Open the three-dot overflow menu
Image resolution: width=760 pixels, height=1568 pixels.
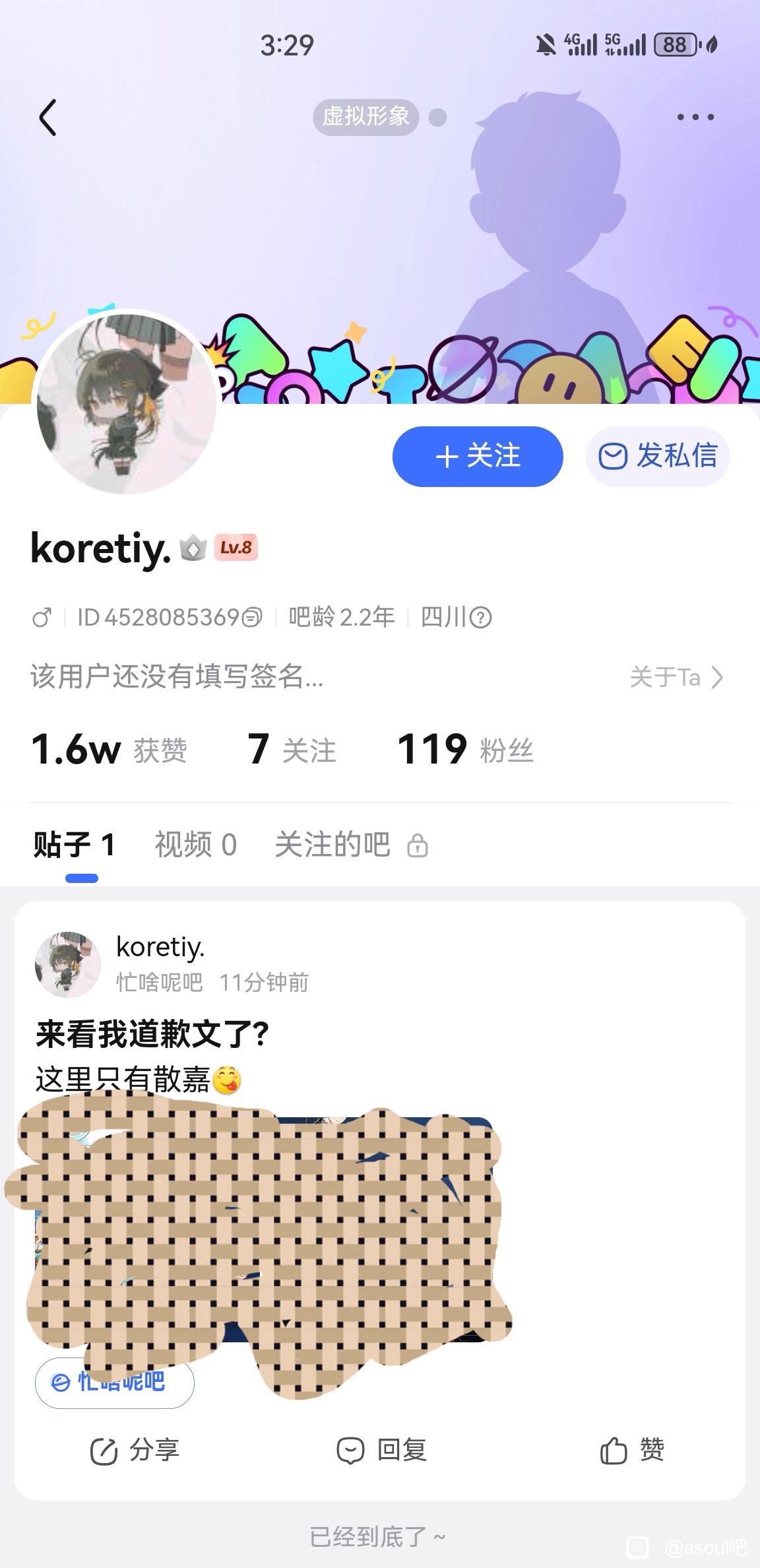(x=695, y=117)
